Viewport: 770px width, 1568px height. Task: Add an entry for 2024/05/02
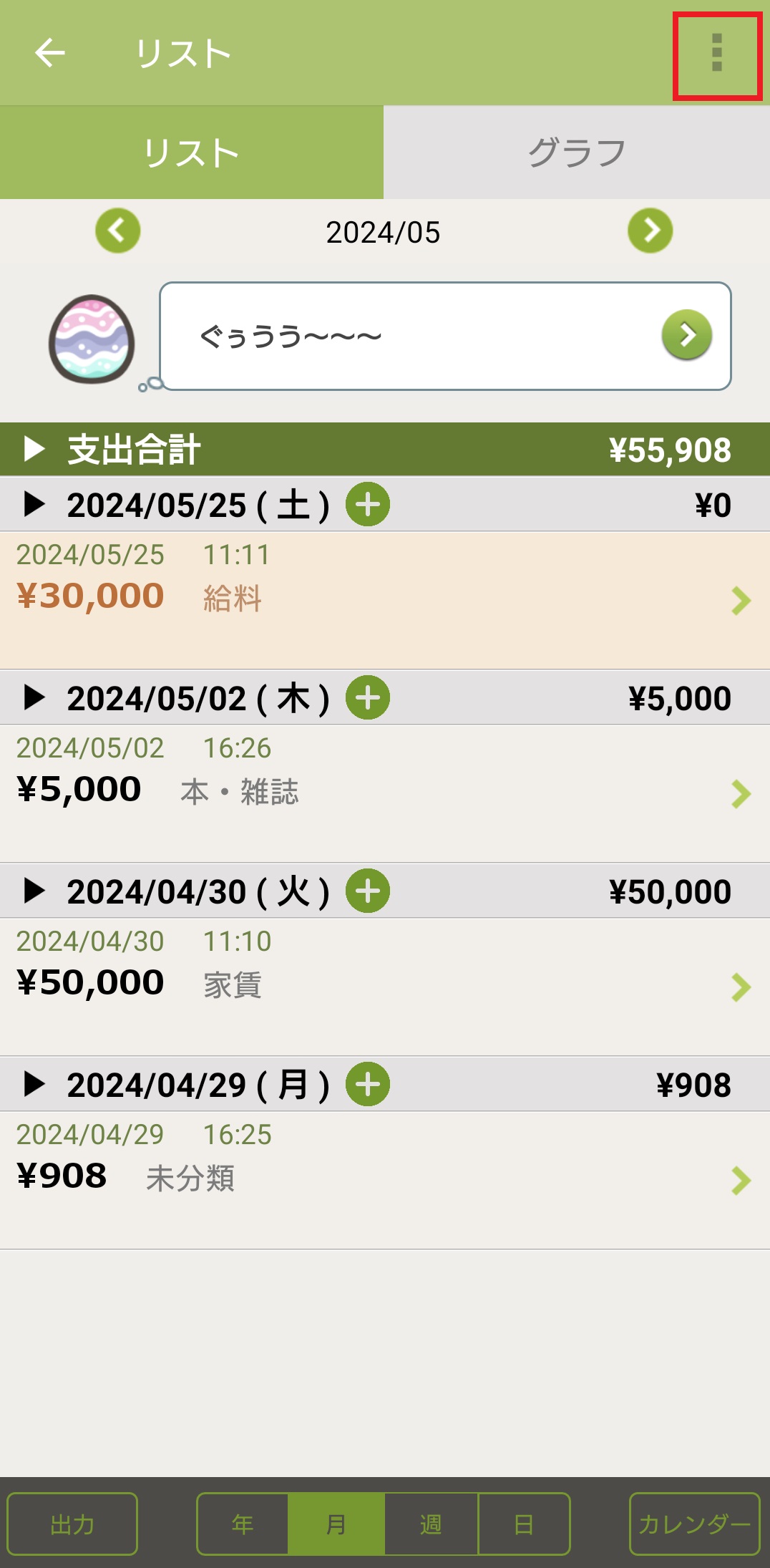[368, 698]
